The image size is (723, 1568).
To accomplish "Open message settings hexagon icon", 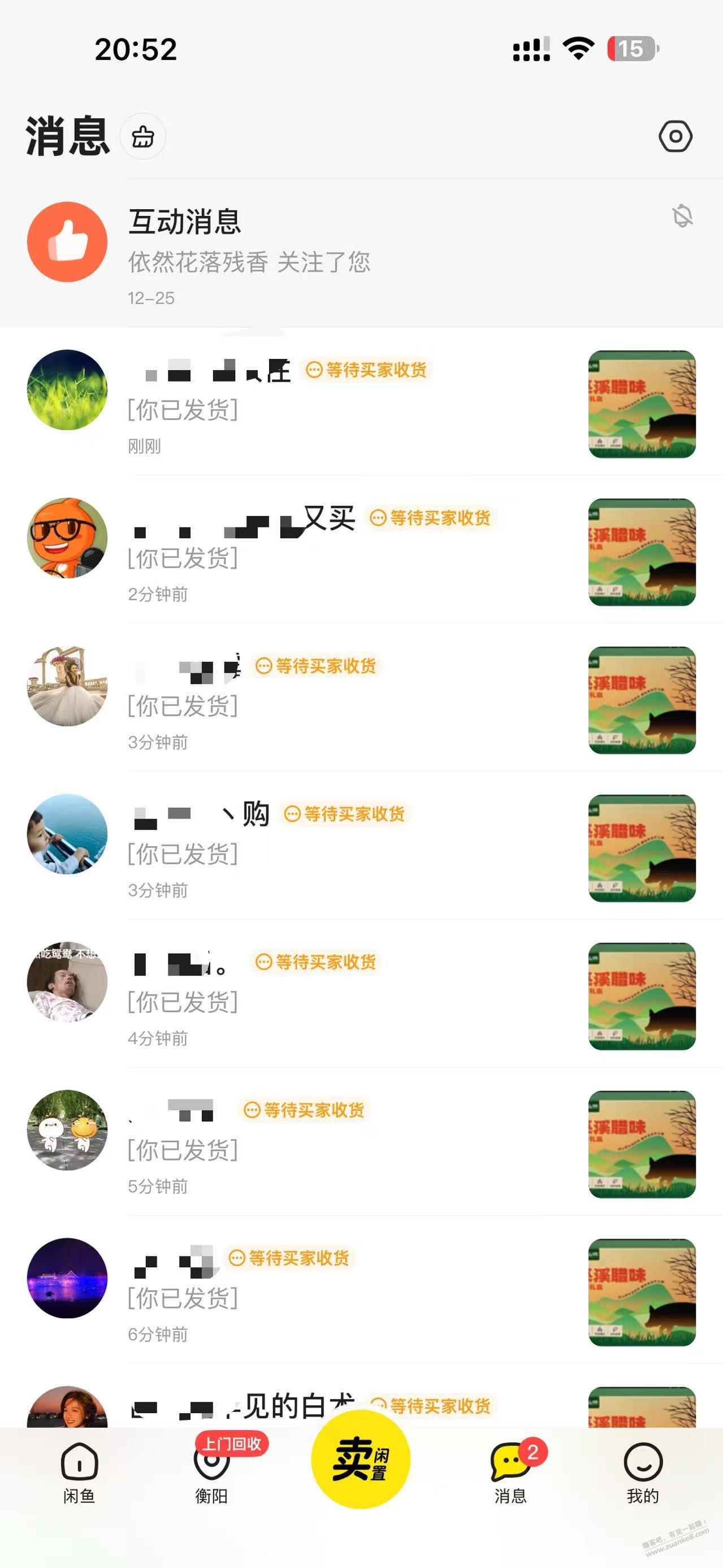I will [x=675, y=136].
